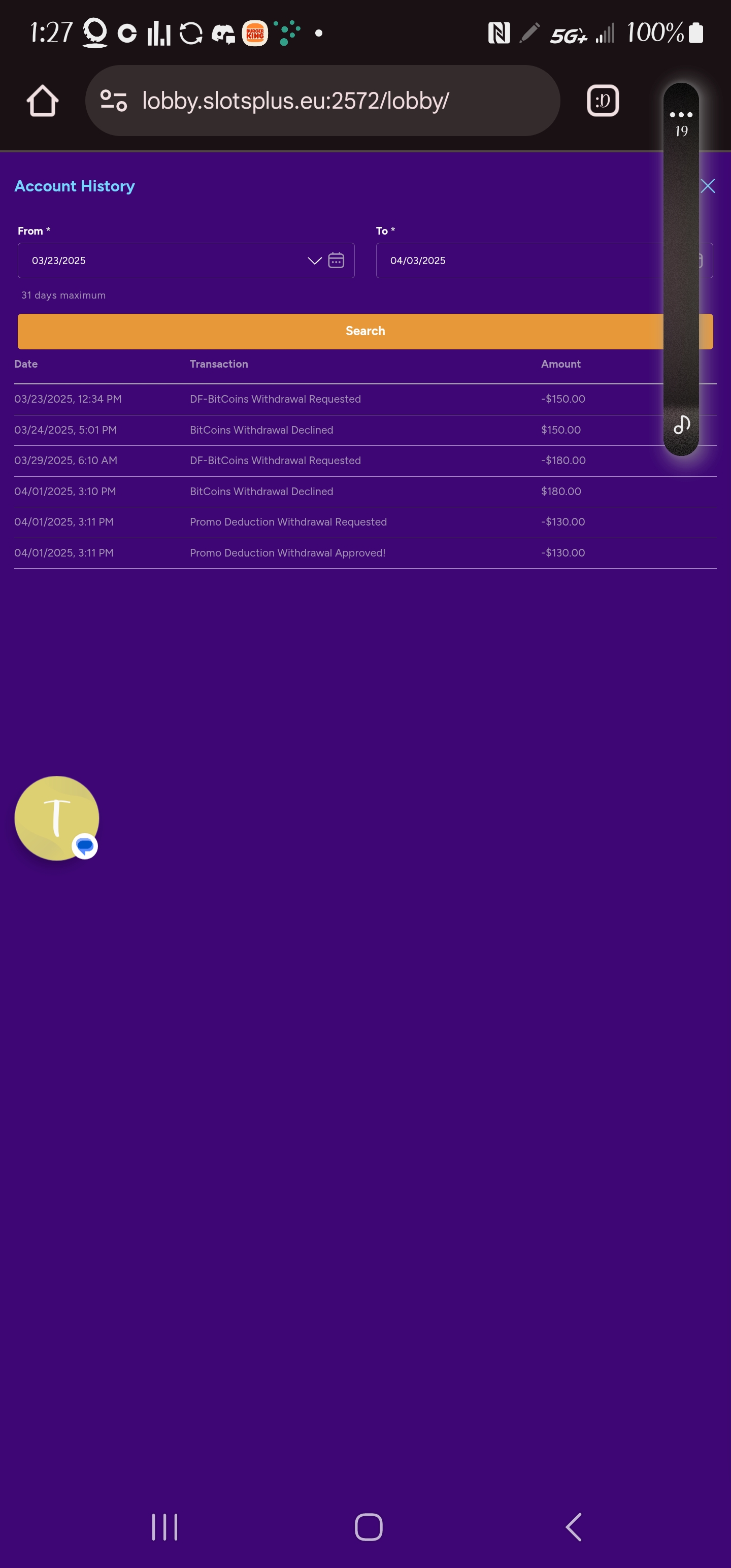The height and width of the screenshot is (1568, 731).
Task: Open the browser tab switcher
Action: coord(603,101)
